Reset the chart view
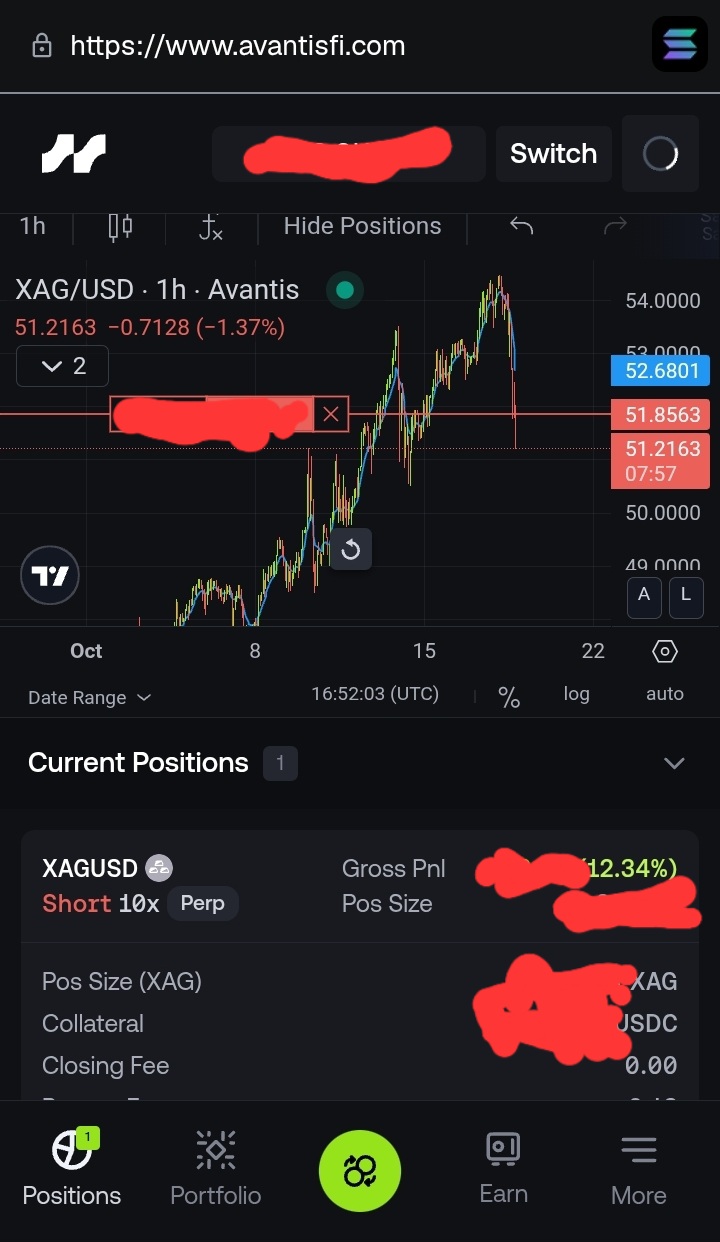This screenshot has height=1242, width=720. click(x=351, y=549)
